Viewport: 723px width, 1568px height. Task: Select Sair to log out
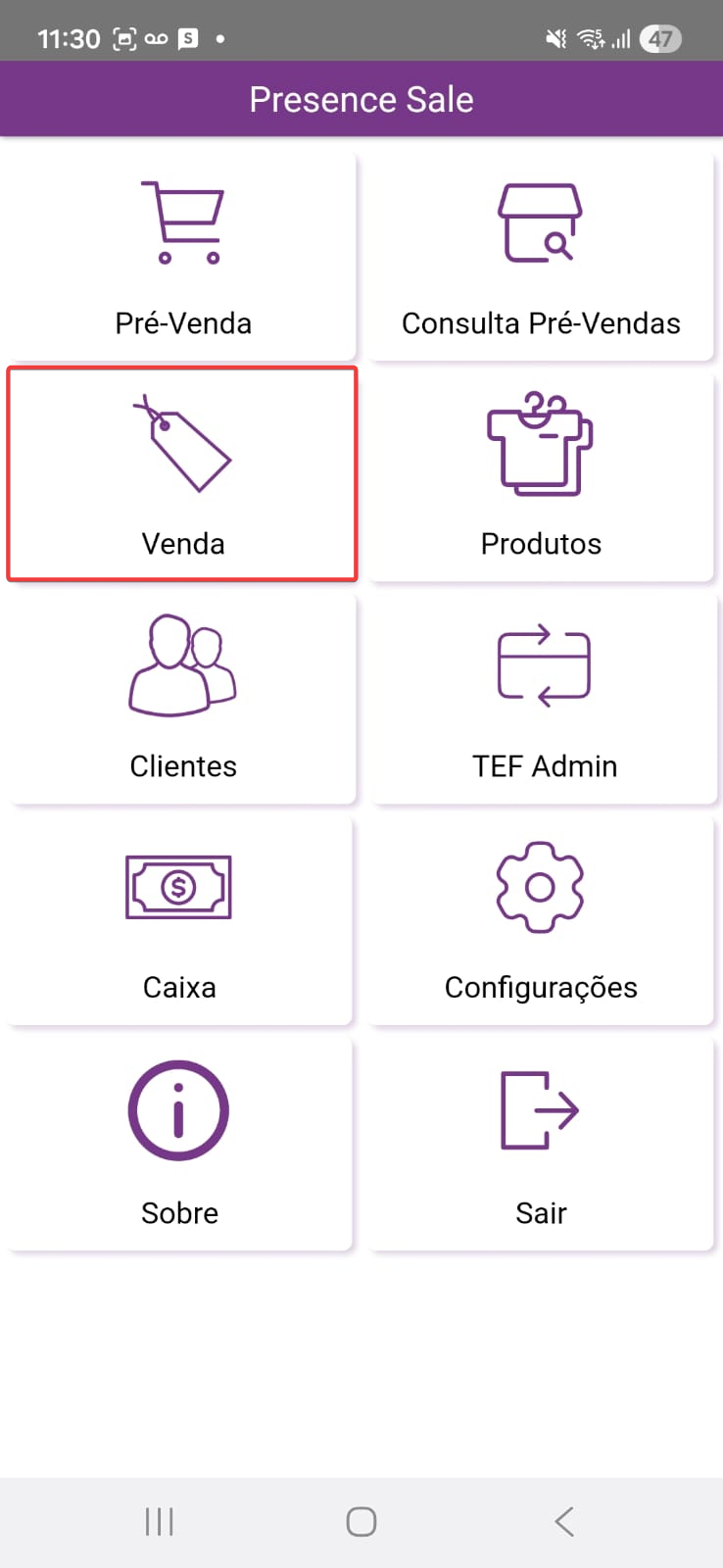click(541, 1143)
